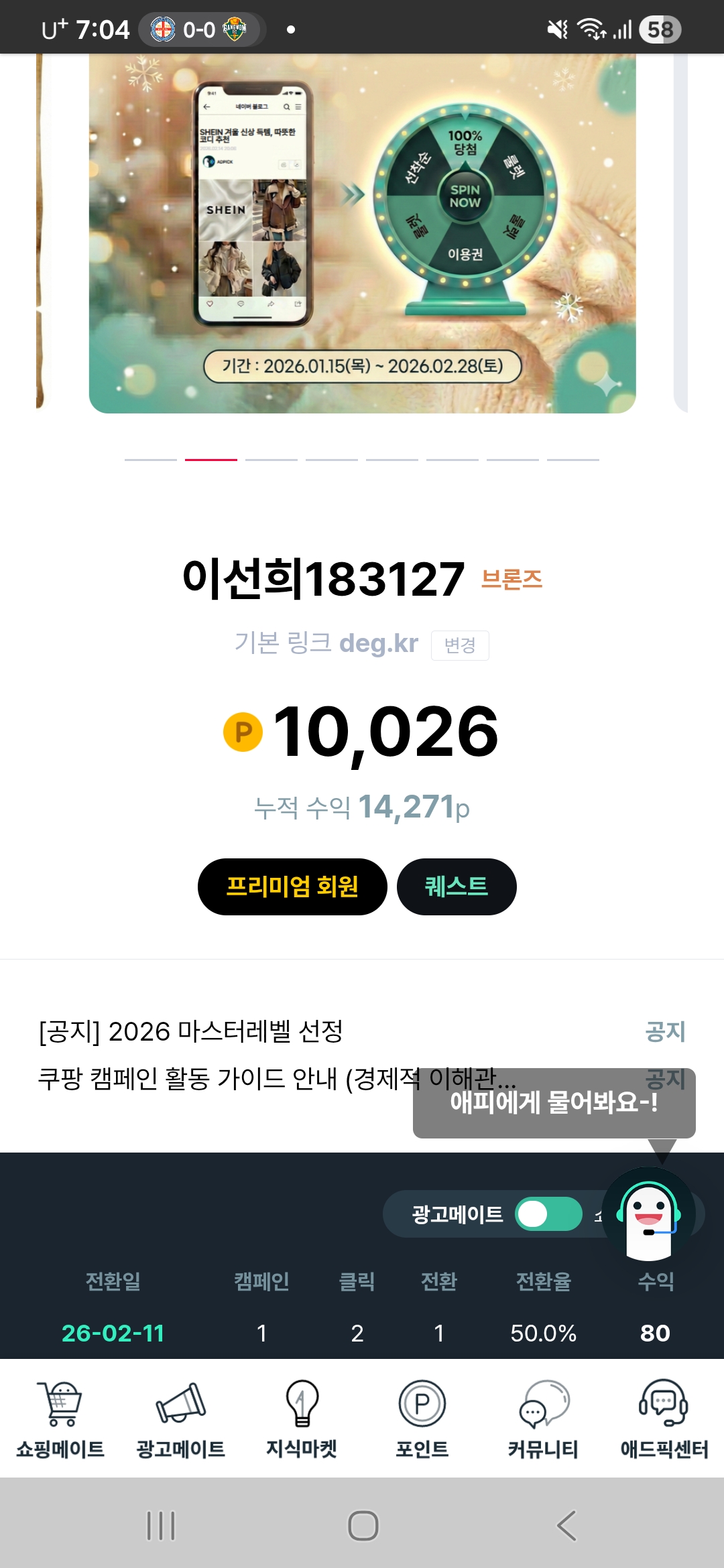
Task: Go to the home screen
Action: [x=363, y=1526]
